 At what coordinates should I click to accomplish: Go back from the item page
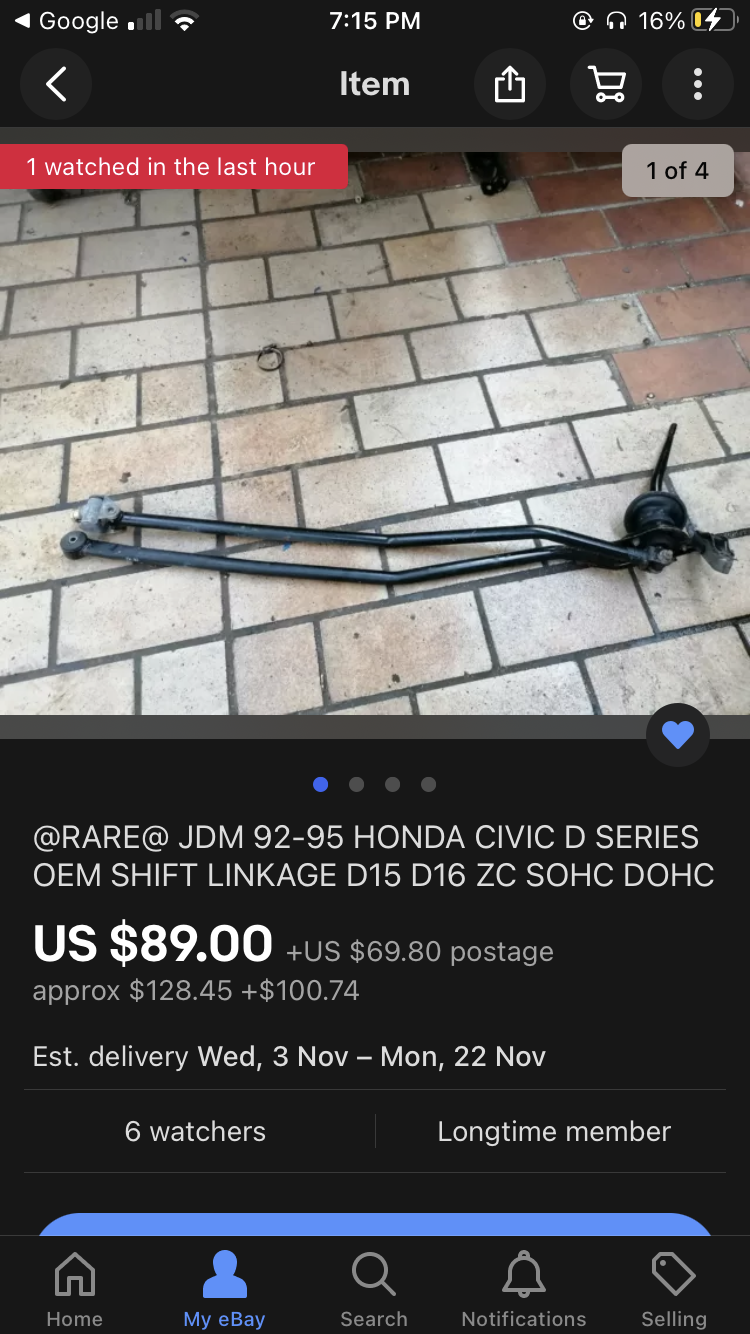click(x=56, y=85)
